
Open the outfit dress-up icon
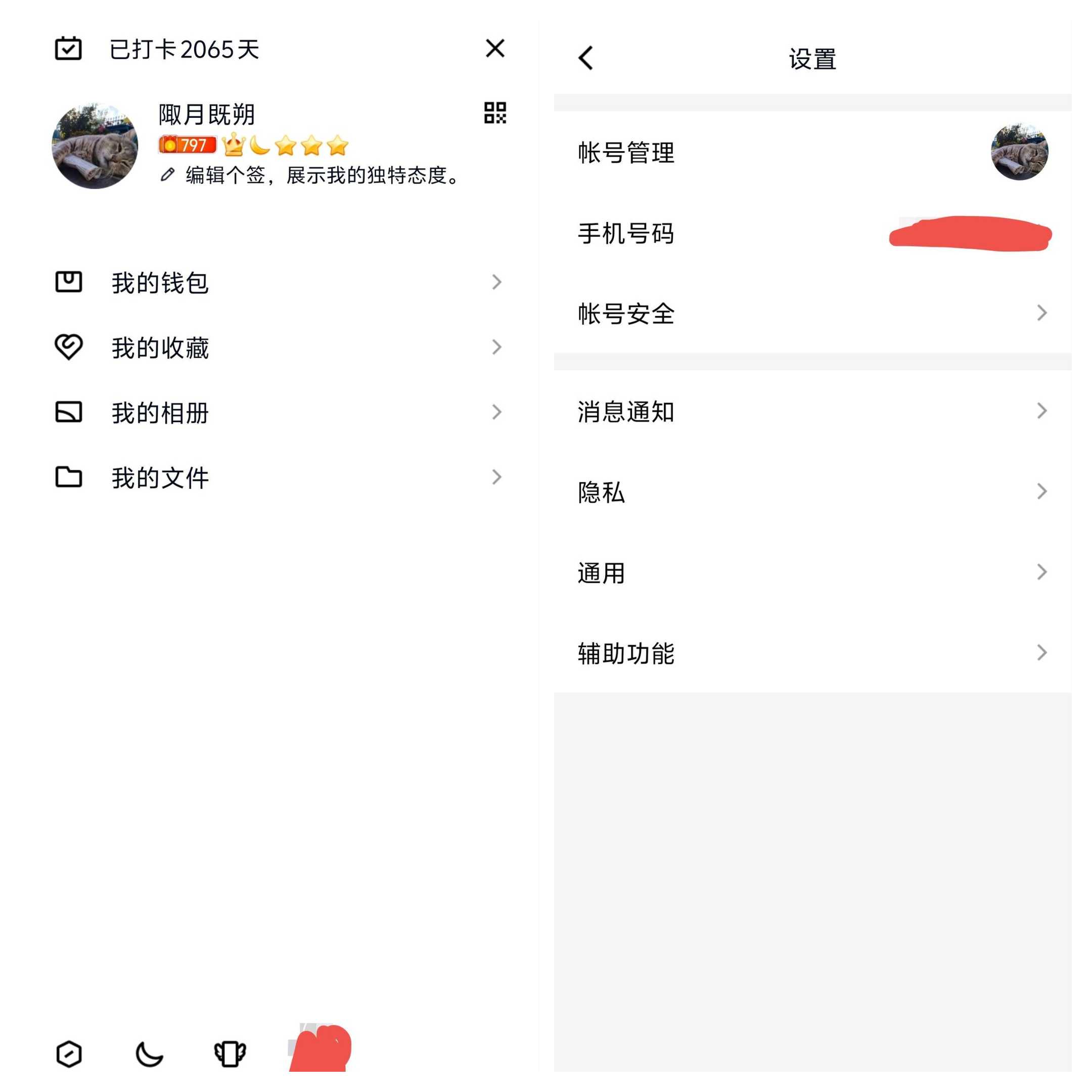[230, 1054]
